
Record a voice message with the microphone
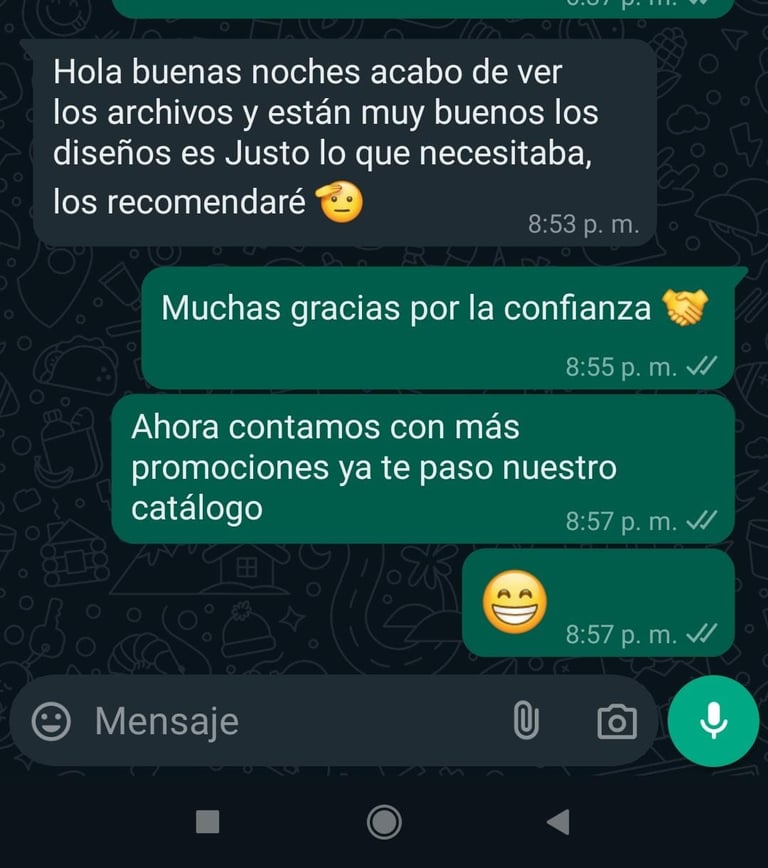coord(713,721)
